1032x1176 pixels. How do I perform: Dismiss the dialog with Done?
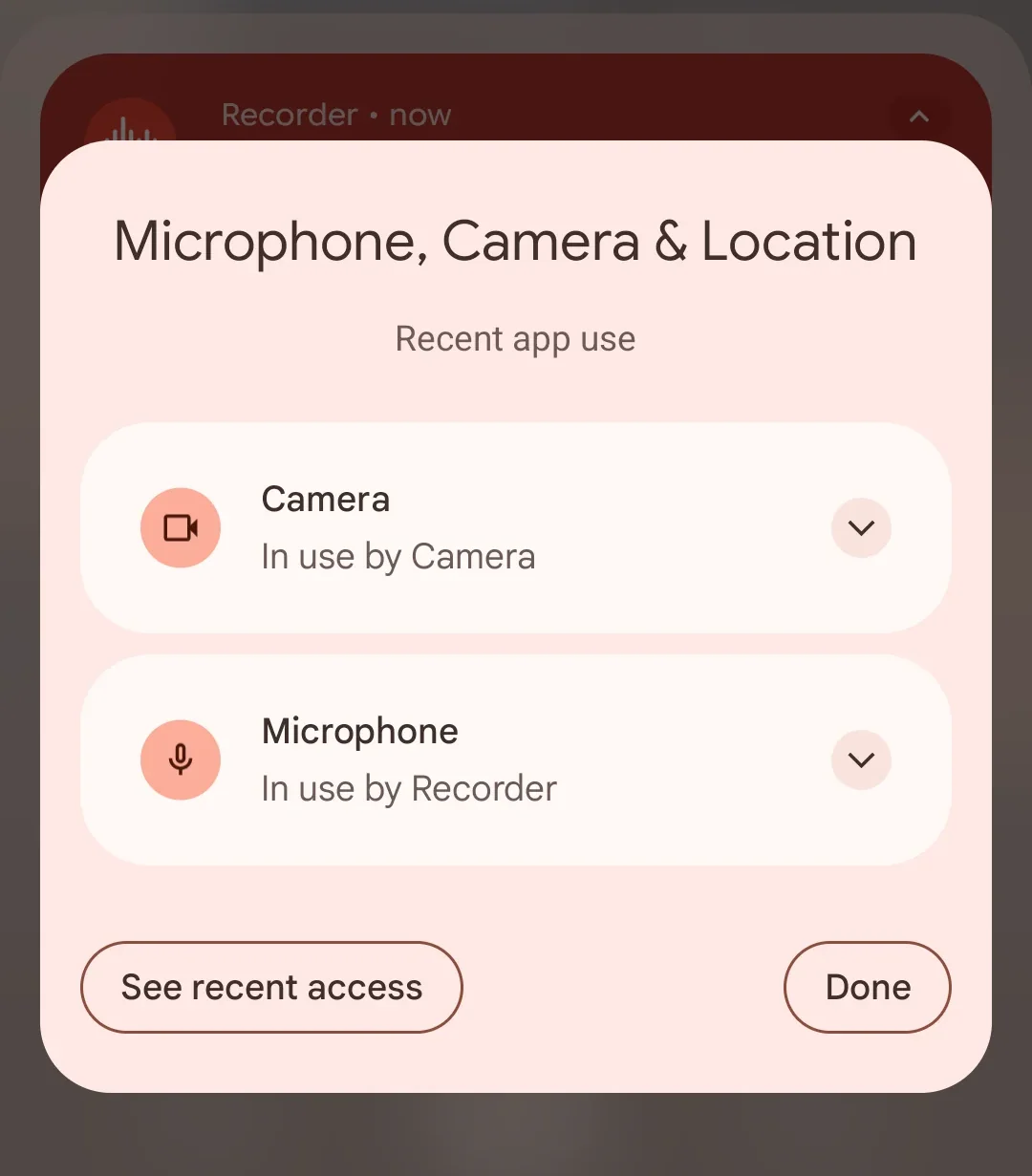point(867,987)
